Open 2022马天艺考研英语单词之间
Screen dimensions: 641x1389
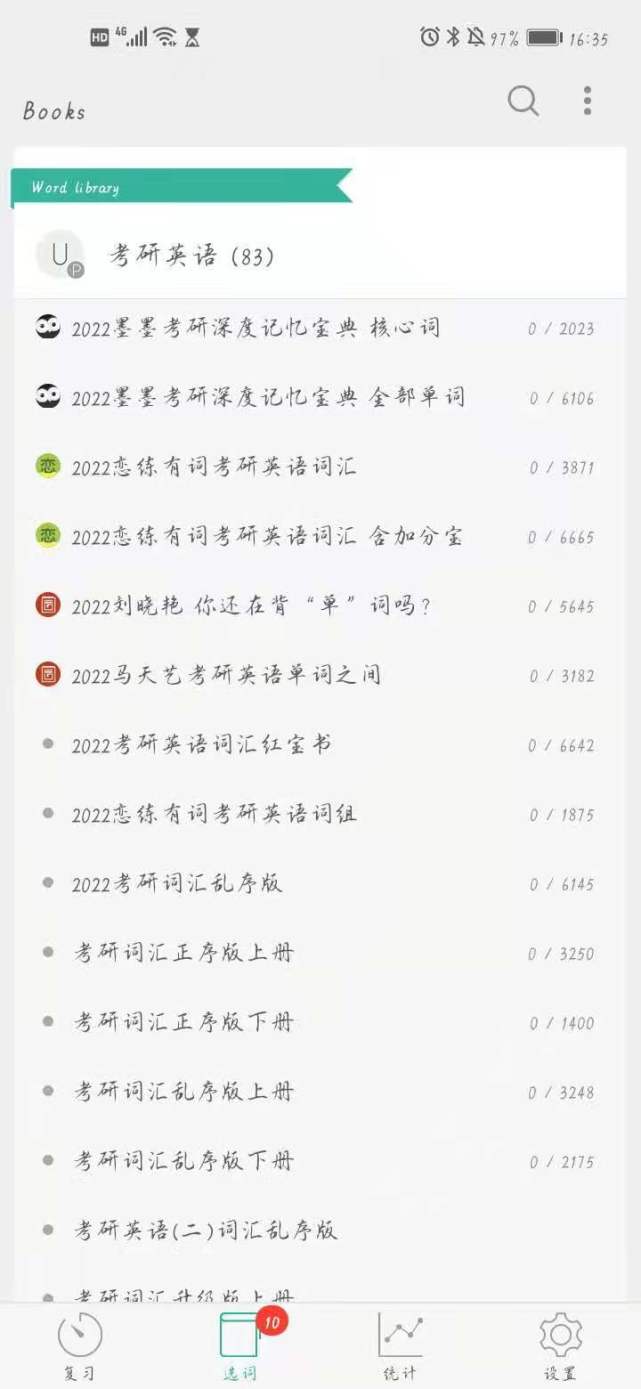226,675
